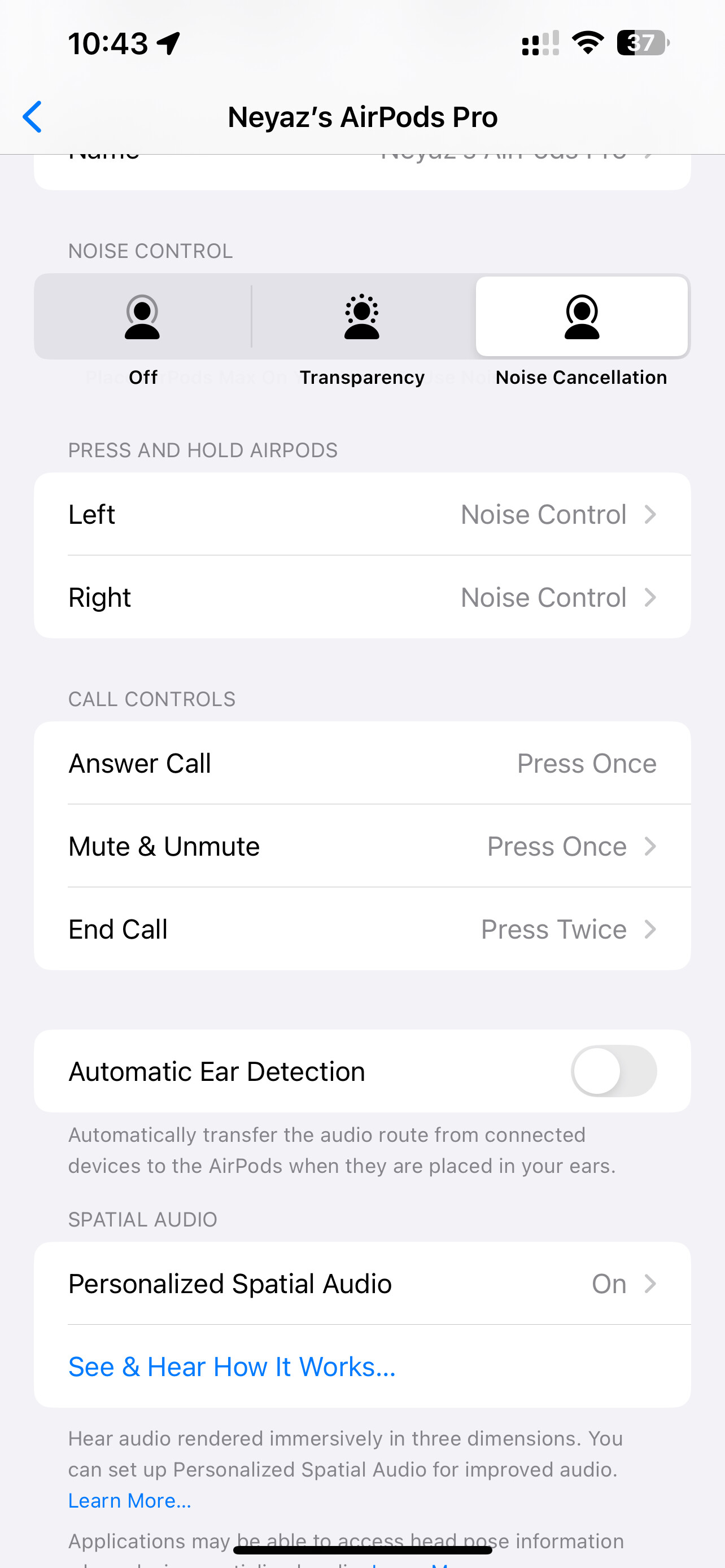This screenshot has height=1568, width=725.
Task: Tap See & Hear How It Works
Action: click(232, 1366)
